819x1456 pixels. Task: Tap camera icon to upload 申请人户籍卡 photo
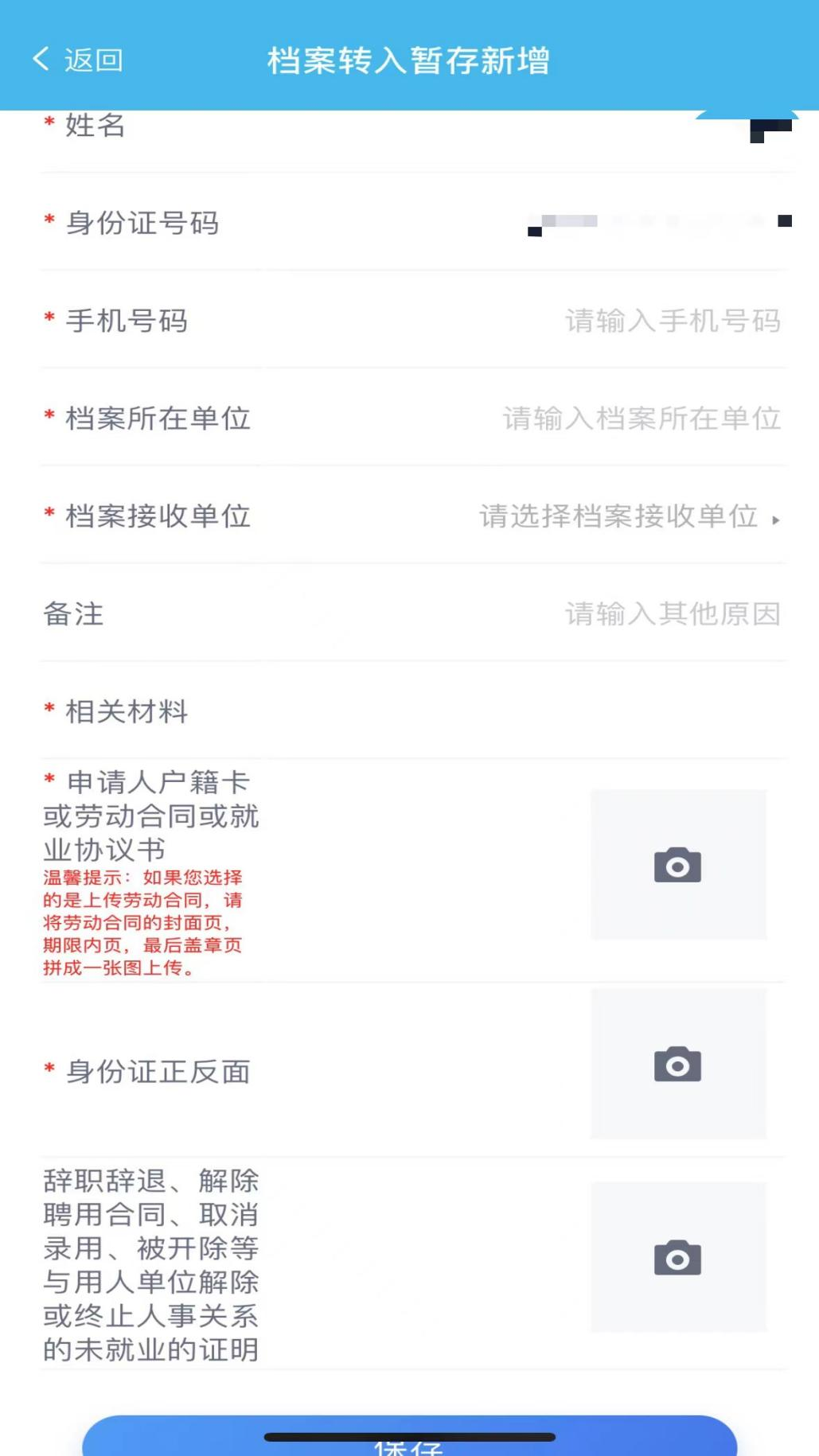click(677, 865)
